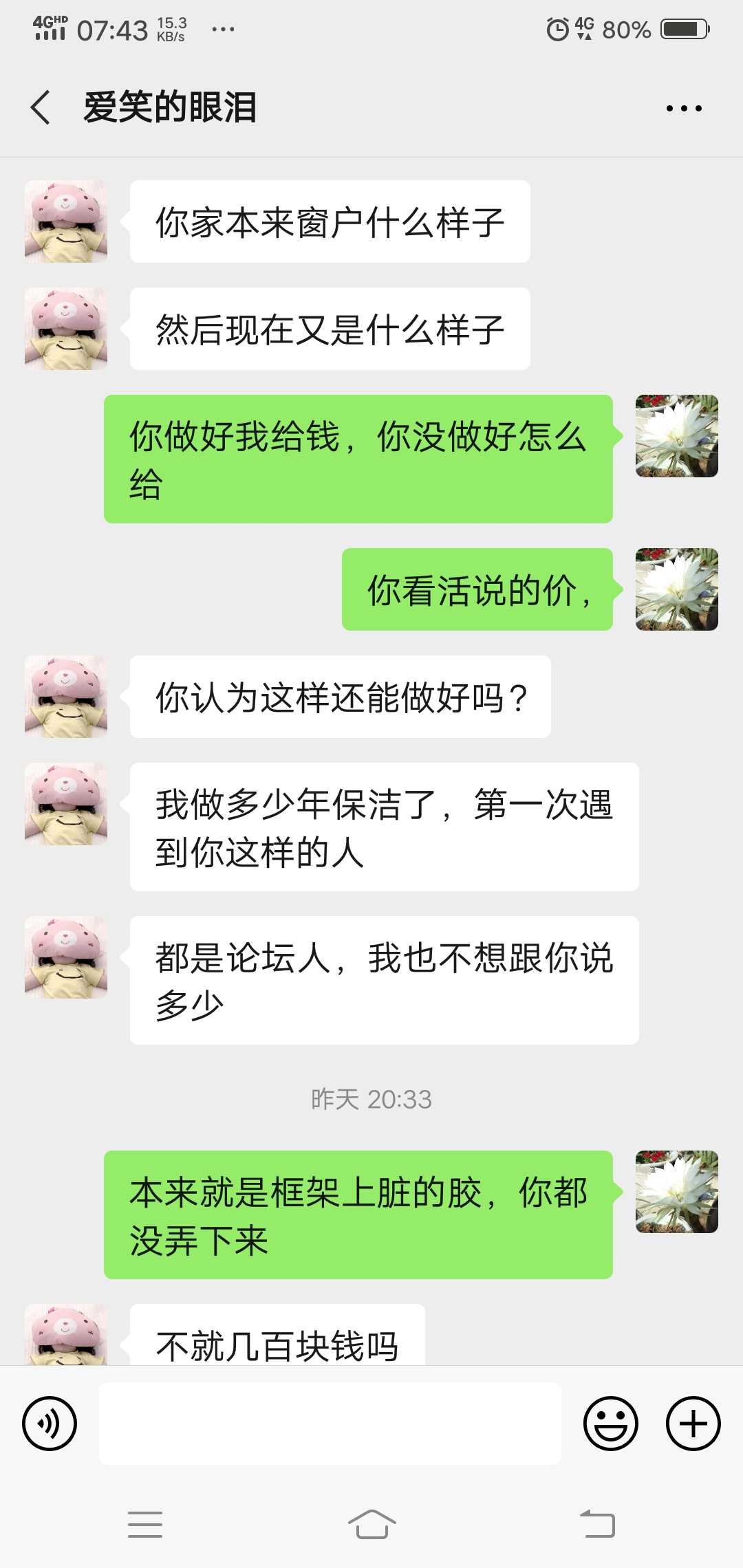Viewport: 743px width, 1568px height.
Task: Tap the system back button
Action: pyautogui.click(x=597, y=1524)
